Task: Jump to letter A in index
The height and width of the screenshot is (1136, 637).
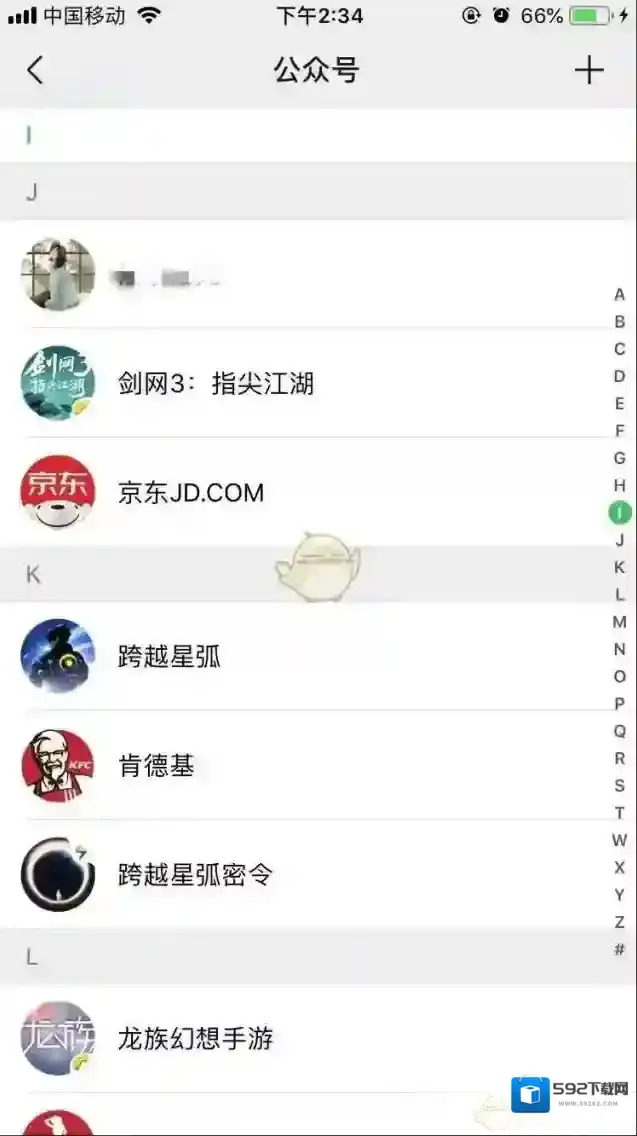Action: point(620,295)
